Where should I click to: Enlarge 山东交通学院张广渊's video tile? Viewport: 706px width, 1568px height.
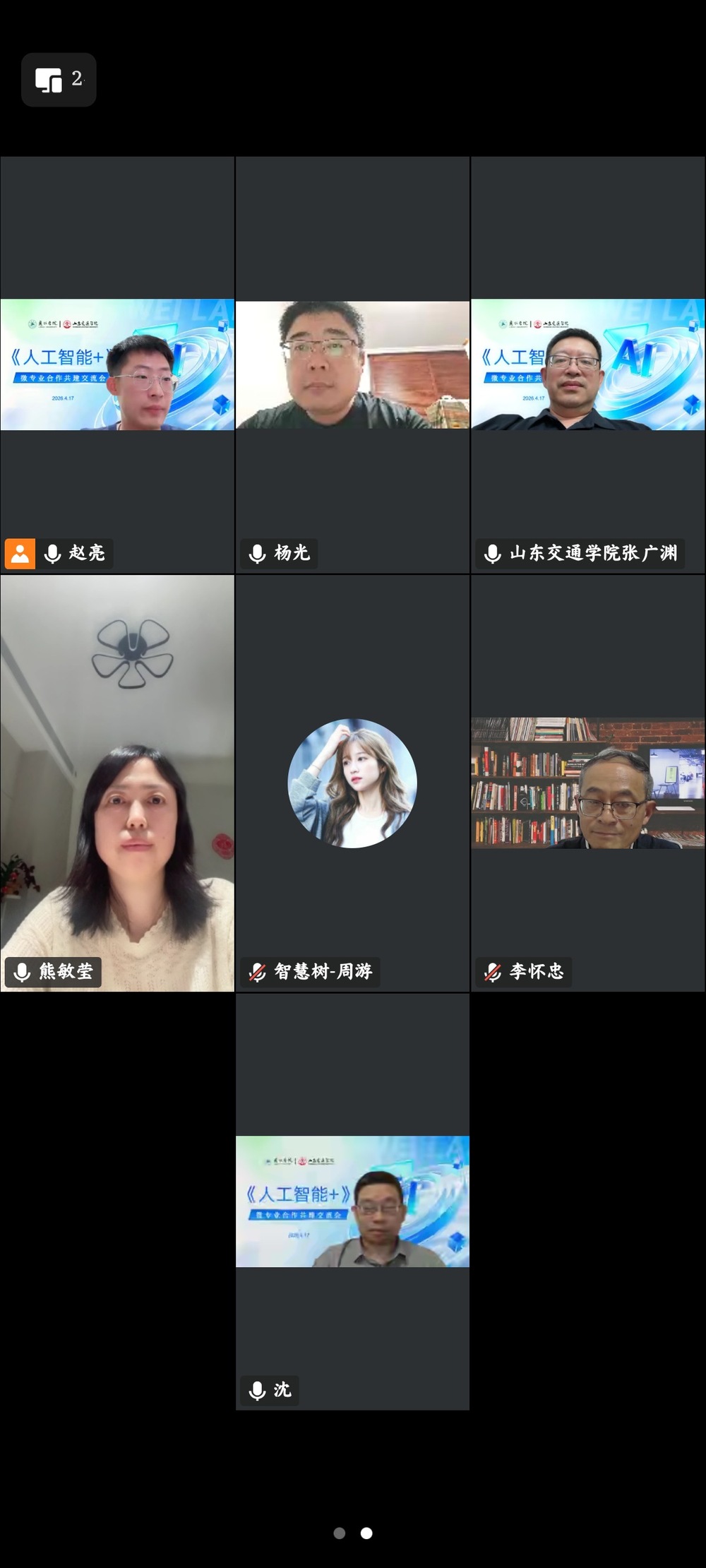(x=588, y=364)
